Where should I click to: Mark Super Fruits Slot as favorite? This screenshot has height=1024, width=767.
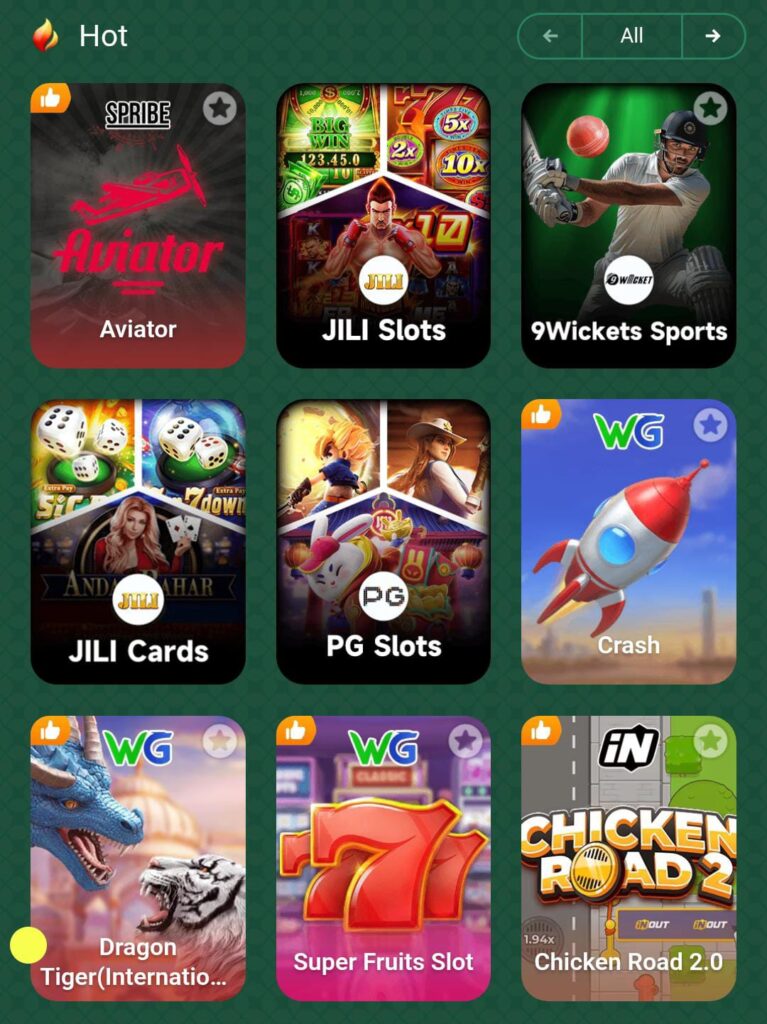coord(465,741)
